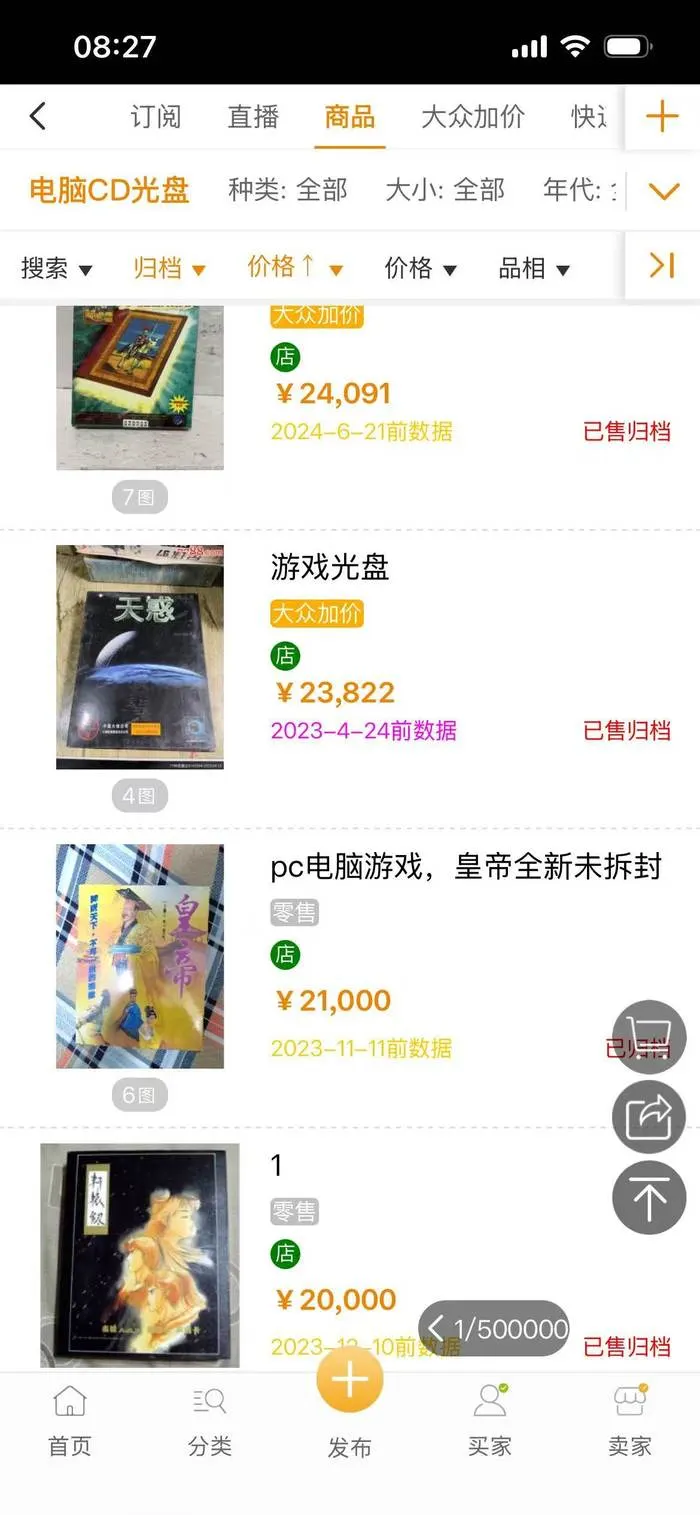Open the 大小 filter
Viewport: 700px width, 1515px height.
point(445,190)
